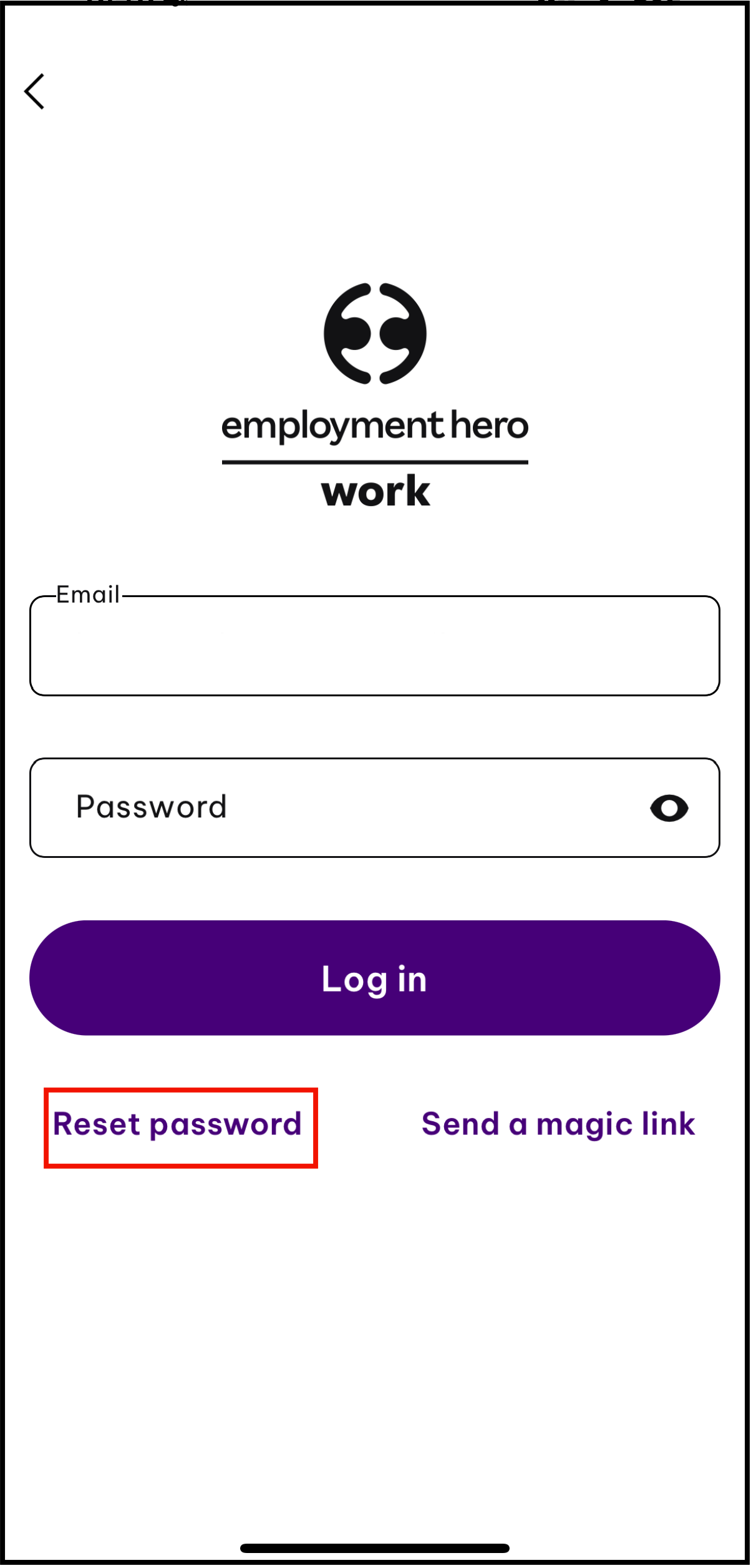The height and width of the screenshot is (1568, 751).
Task: Open the Reset password link
Action: [178, 1125]
